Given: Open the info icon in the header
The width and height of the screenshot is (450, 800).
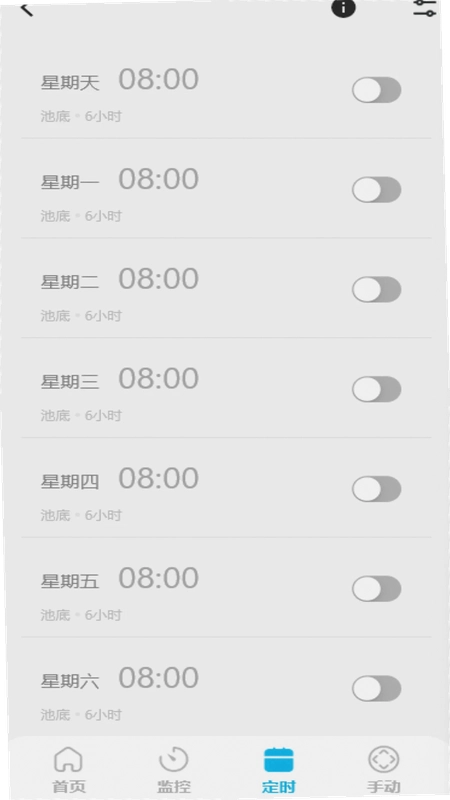Looking at the screenshot, I should (343, 7).
